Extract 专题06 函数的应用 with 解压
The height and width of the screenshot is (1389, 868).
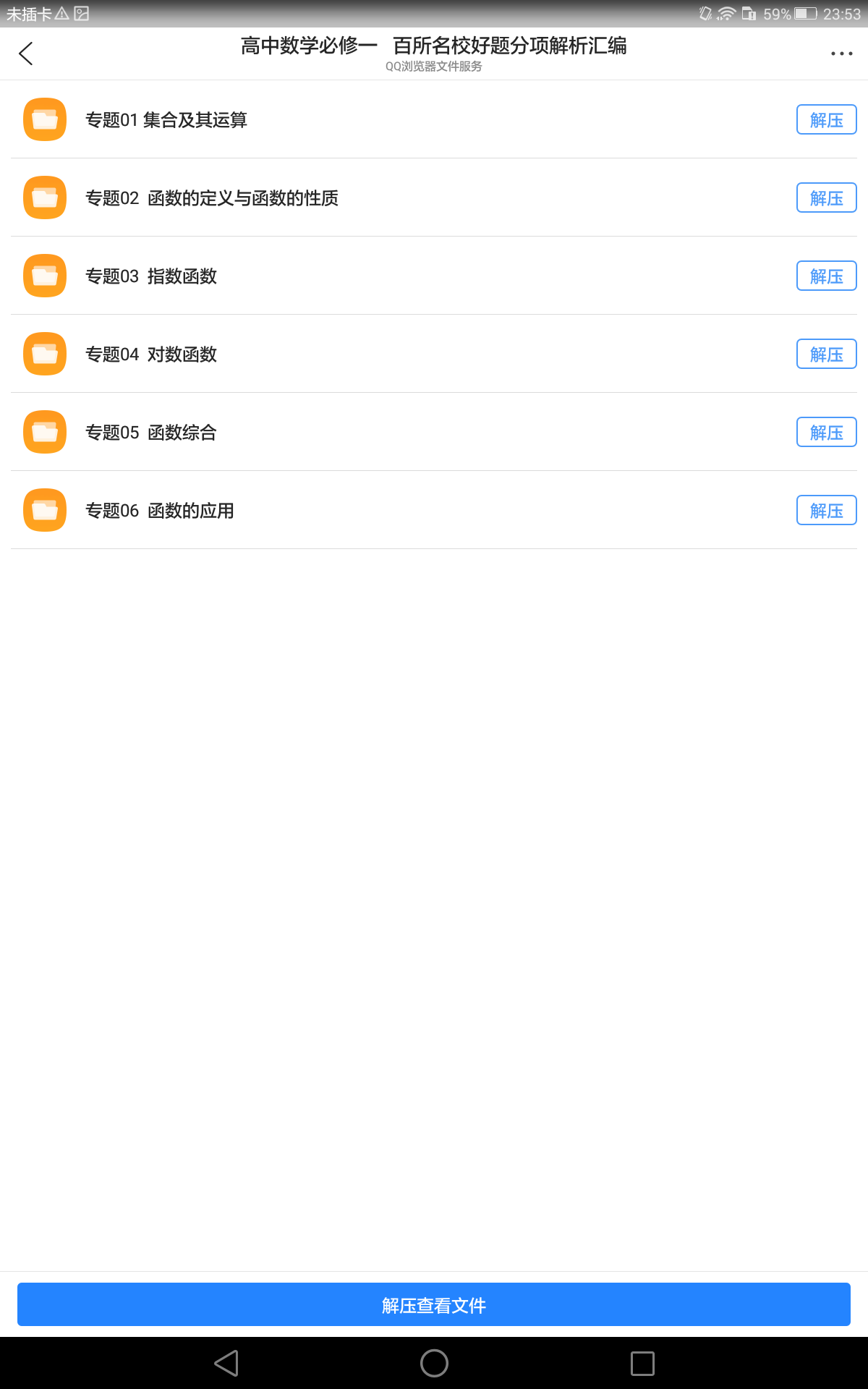pyautogui.click(x=827, y=510)
